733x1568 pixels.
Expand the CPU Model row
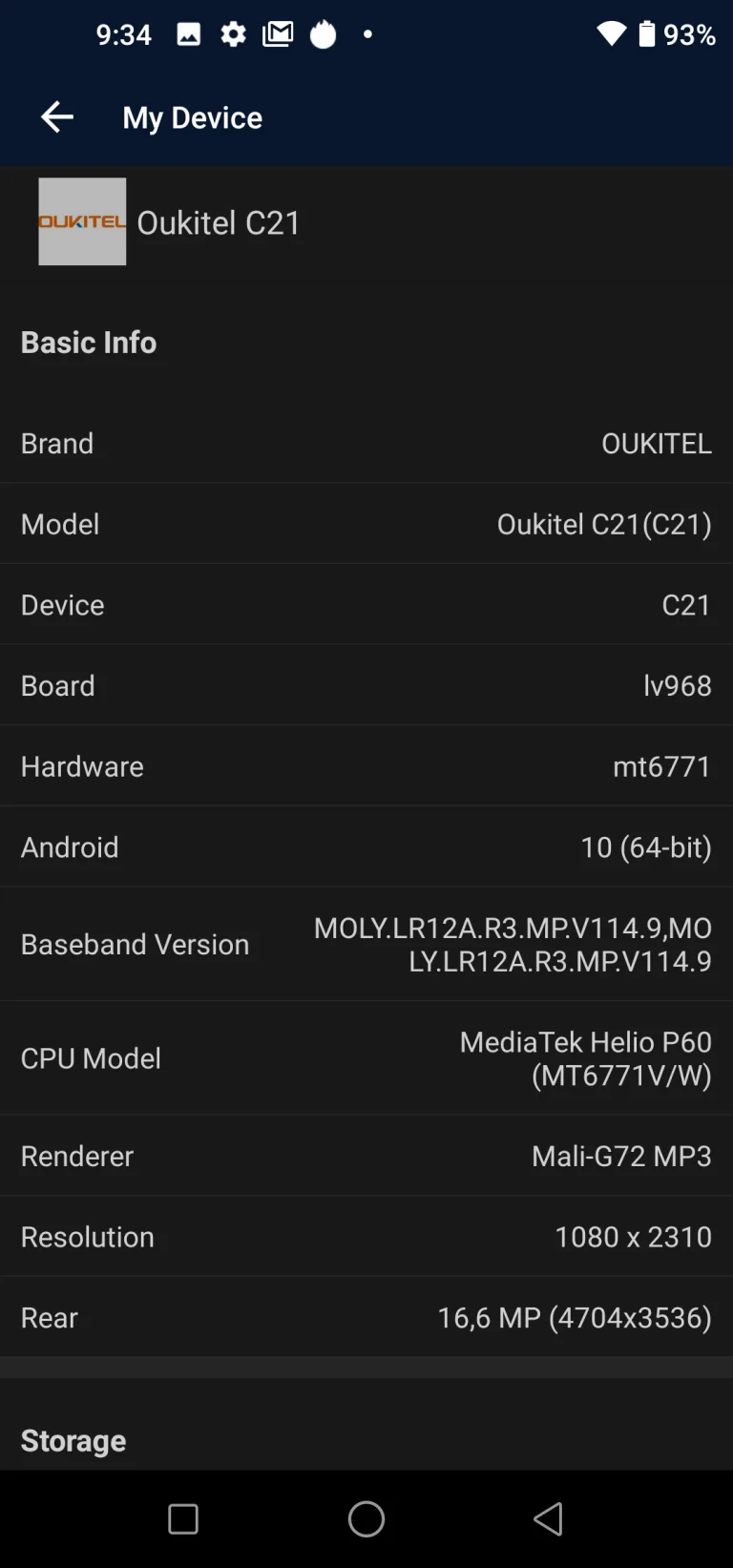(x=366, y=1057)
